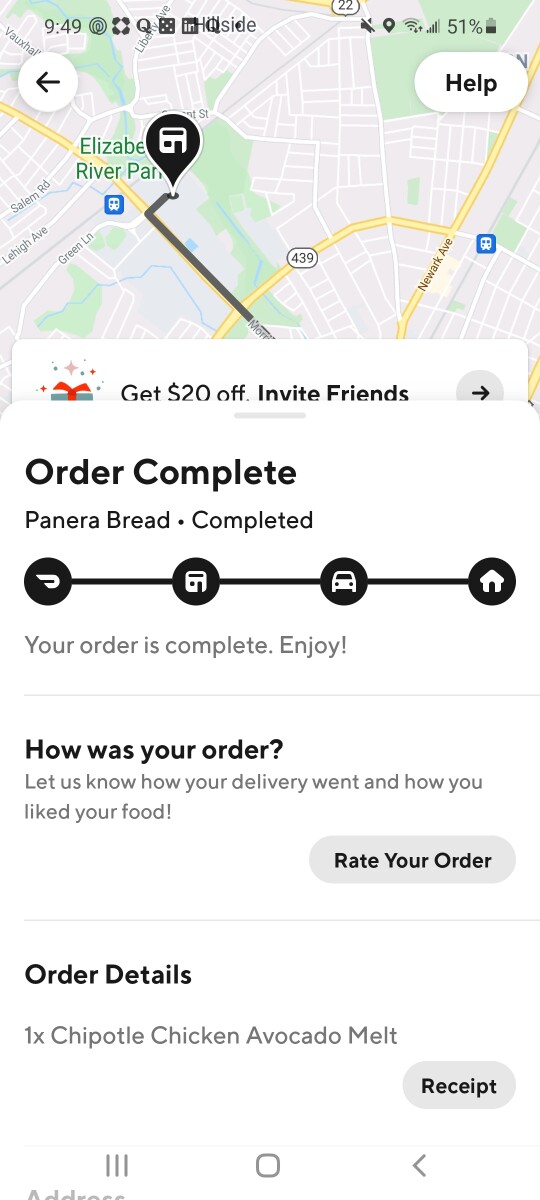
Task: Open recent apps from navigation bar
Action: click(x=117, y=1165)
